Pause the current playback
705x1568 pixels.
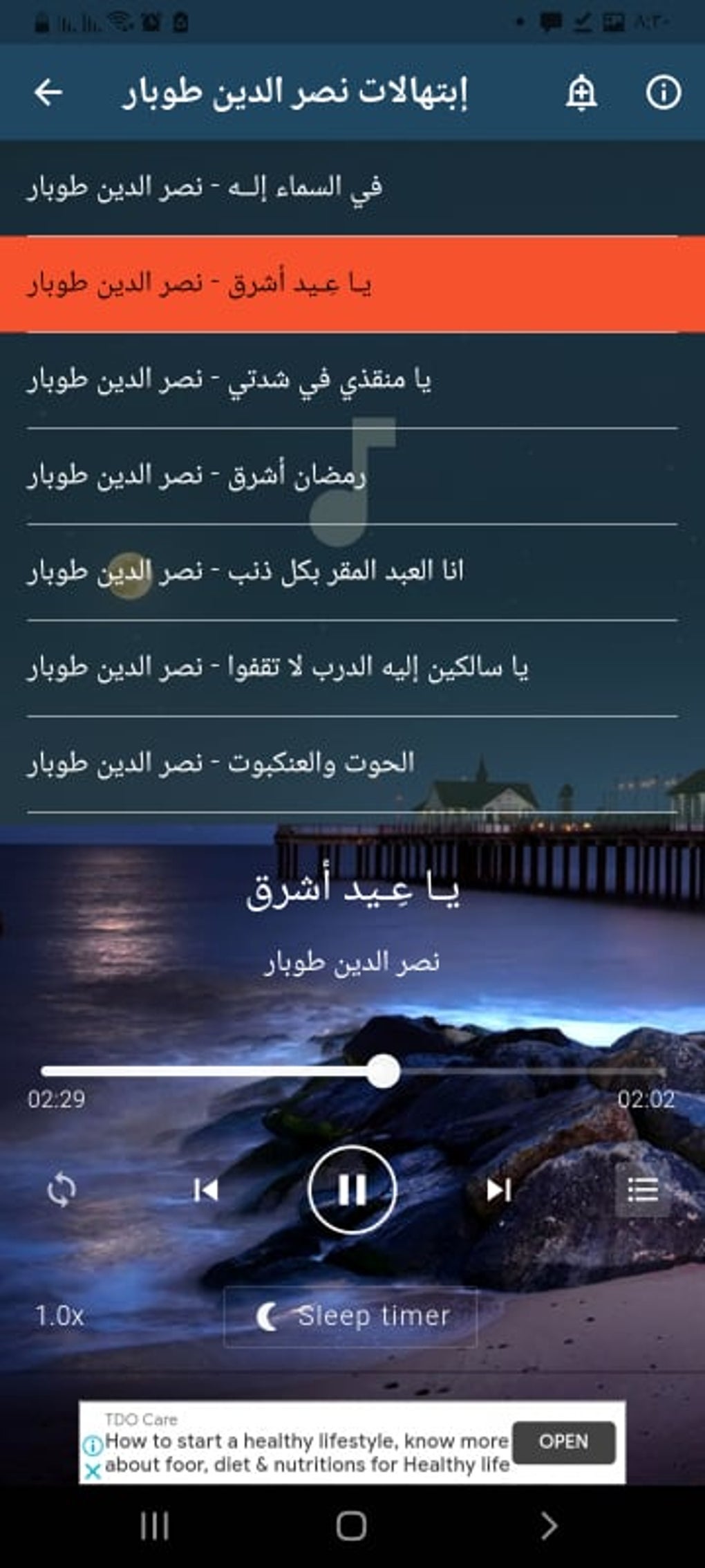(352, 1190)
